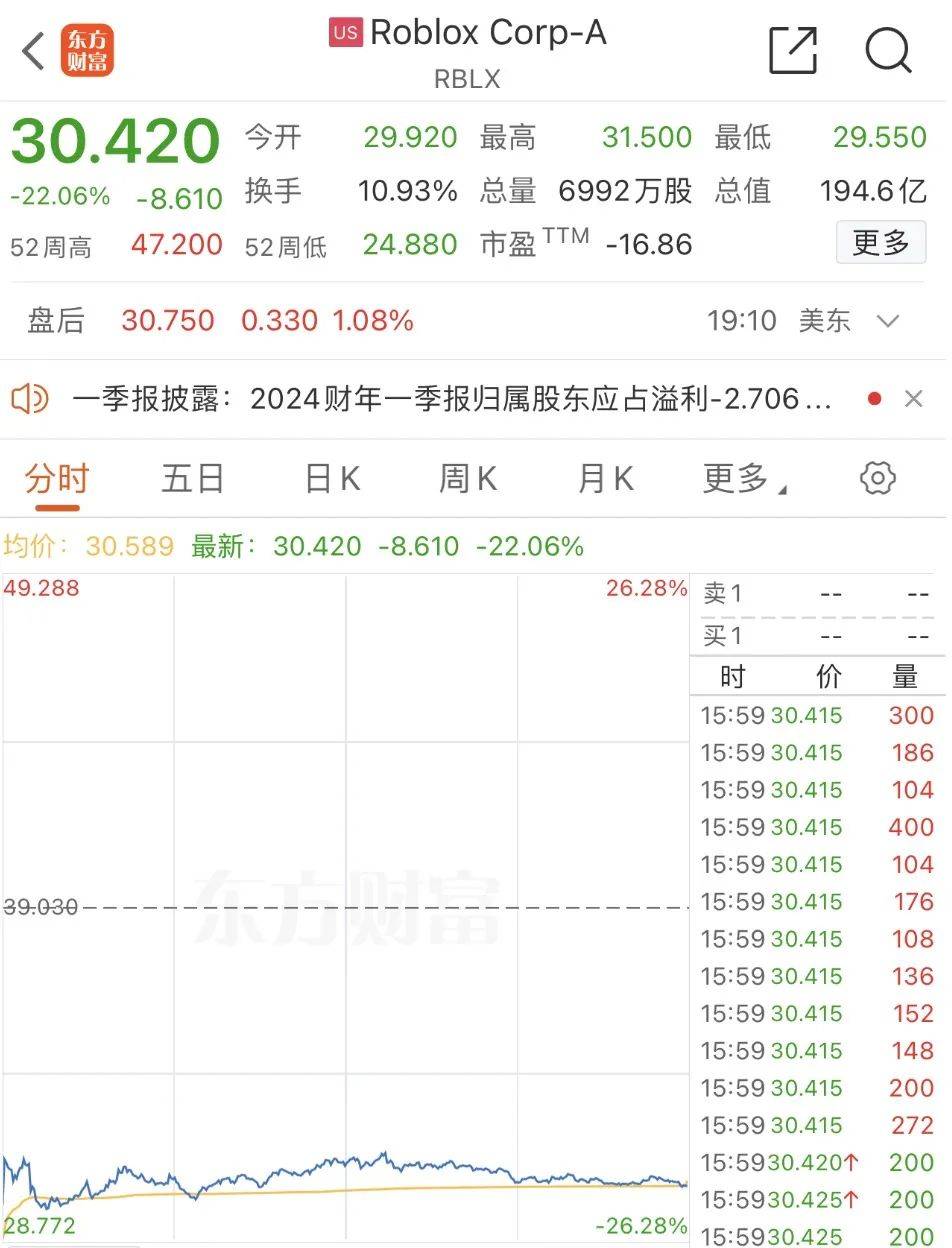Open the 更多 details panel button

[881, 242]
